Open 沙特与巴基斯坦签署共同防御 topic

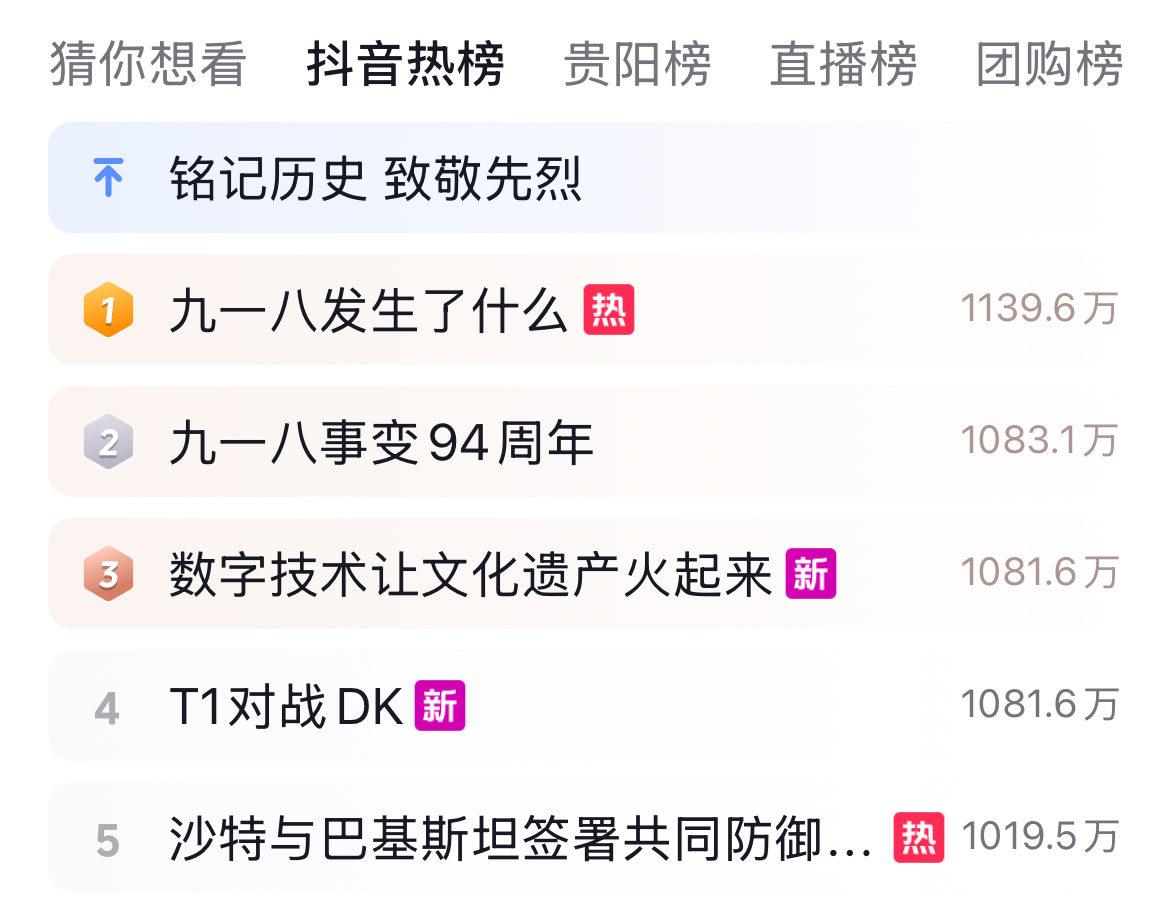(x=520, y=839)
